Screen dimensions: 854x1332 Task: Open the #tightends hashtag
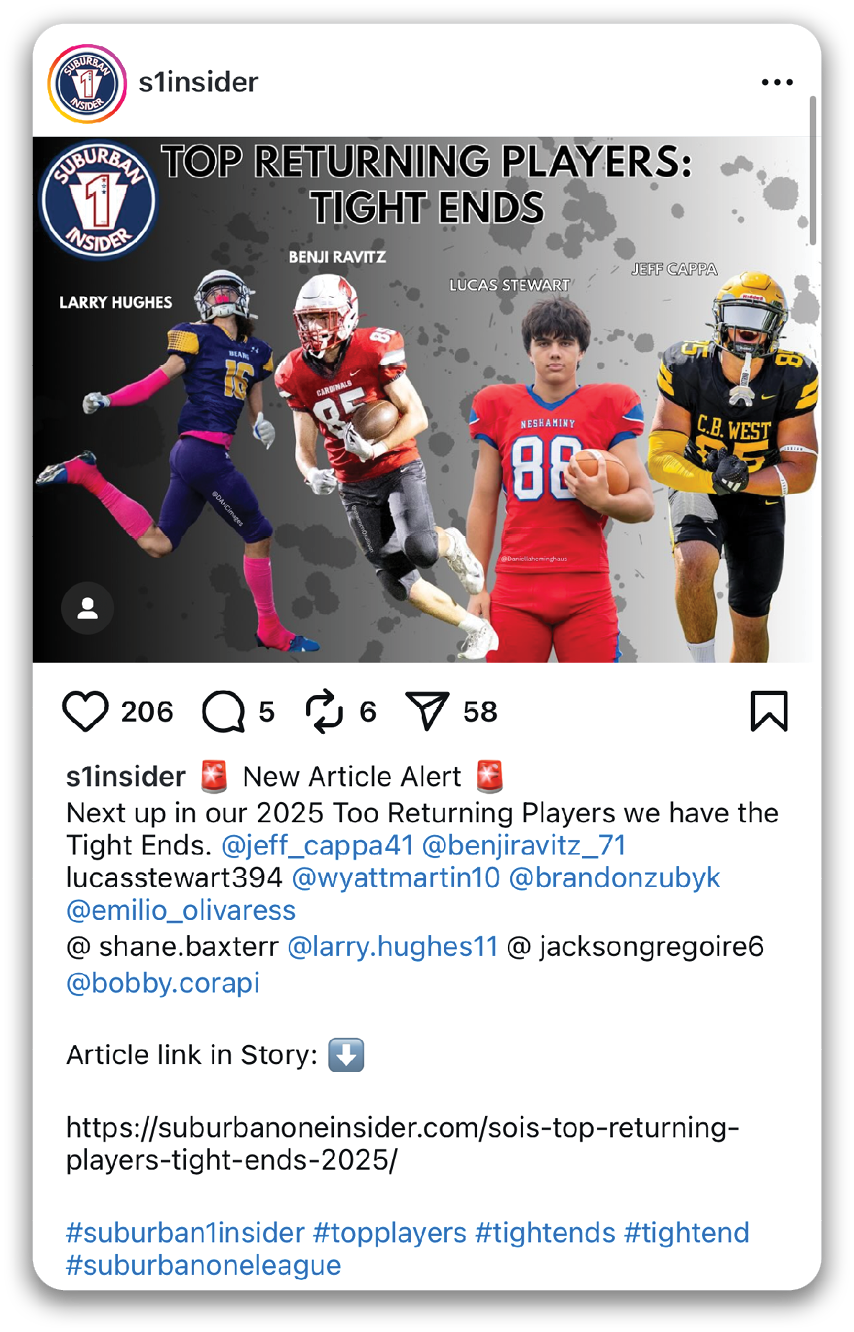point(544,1232)
